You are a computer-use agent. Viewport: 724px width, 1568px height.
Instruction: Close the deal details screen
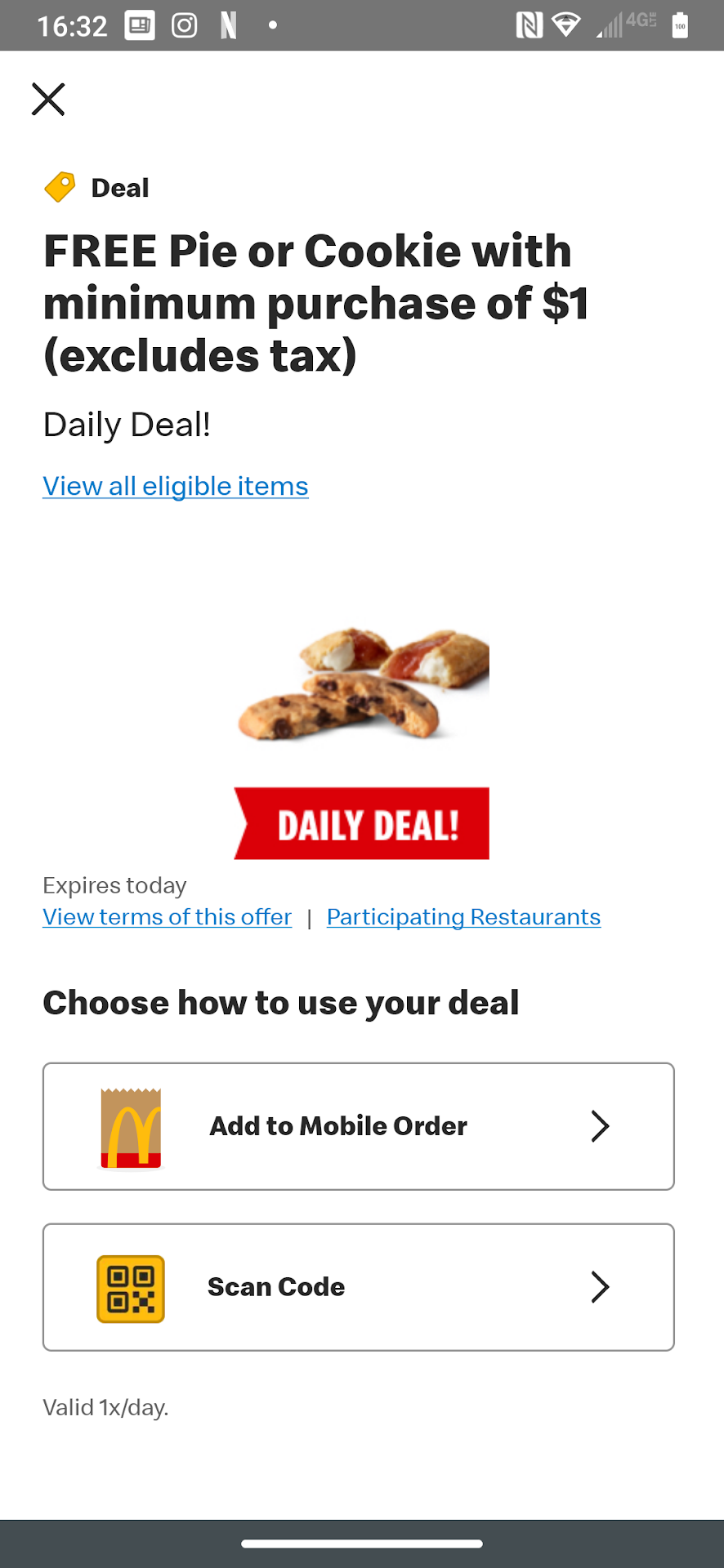click(48, 100)
